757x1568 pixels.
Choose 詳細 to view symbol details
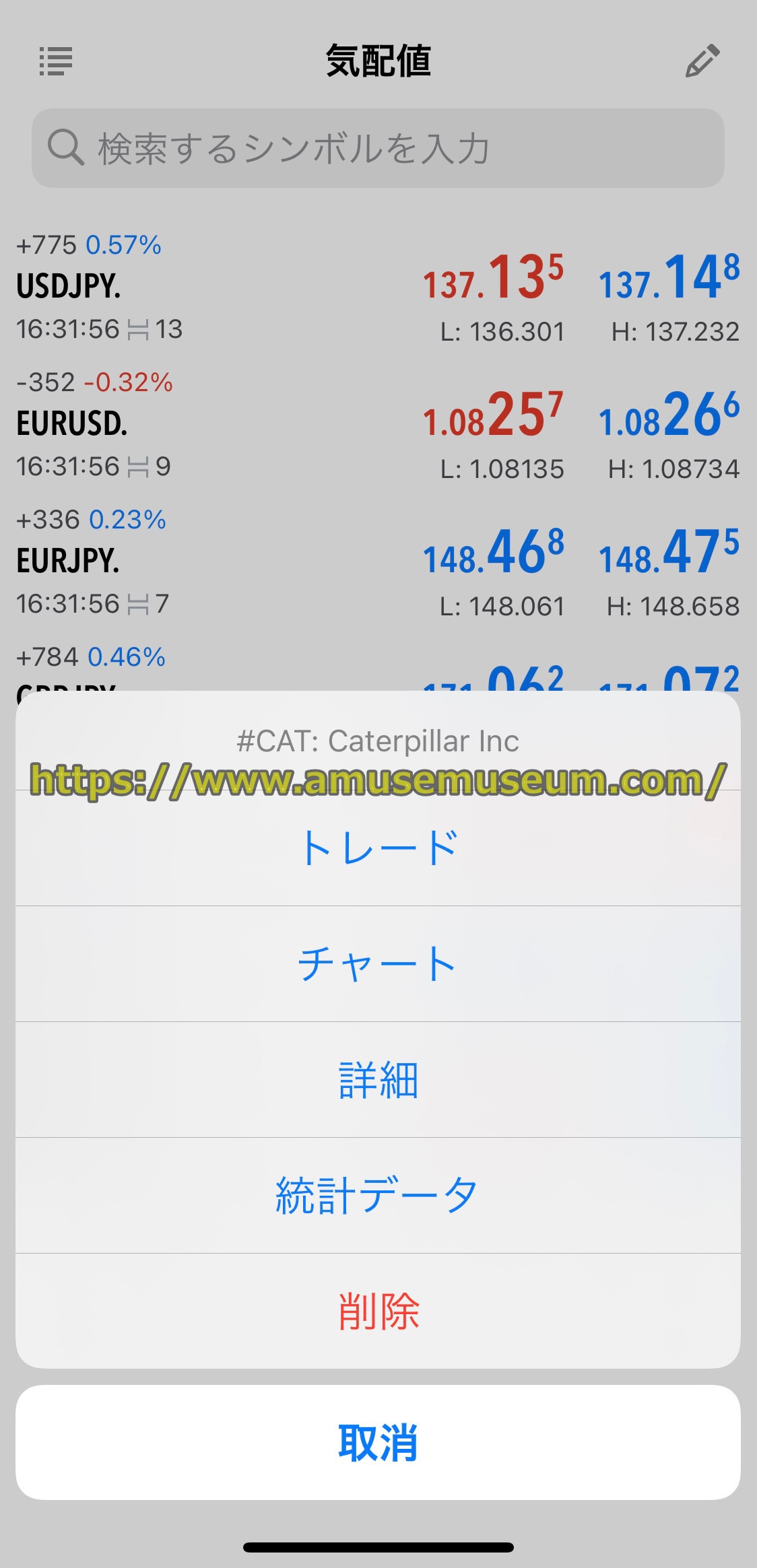click(x=378, y=1079)
